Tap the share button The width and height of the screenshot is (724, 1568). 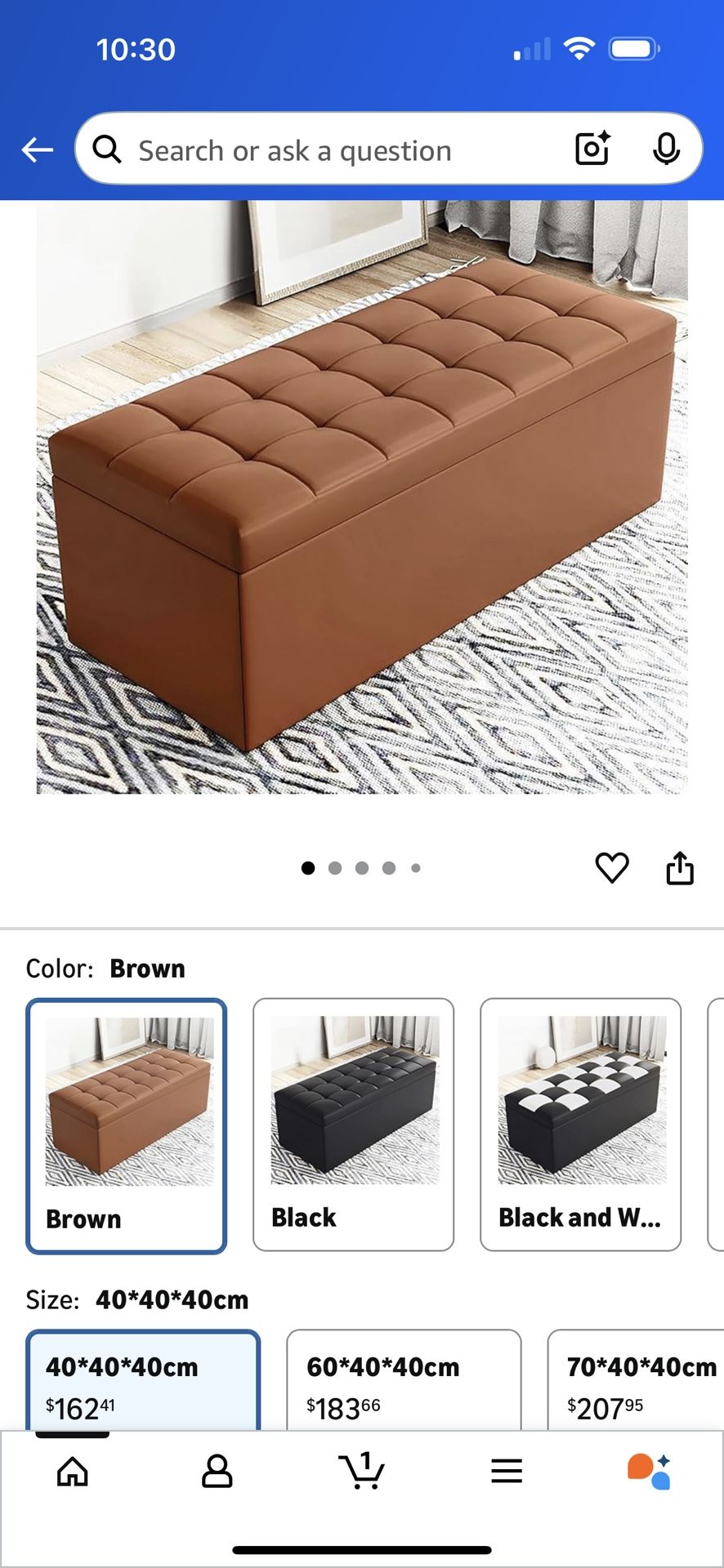click(681, 868)
